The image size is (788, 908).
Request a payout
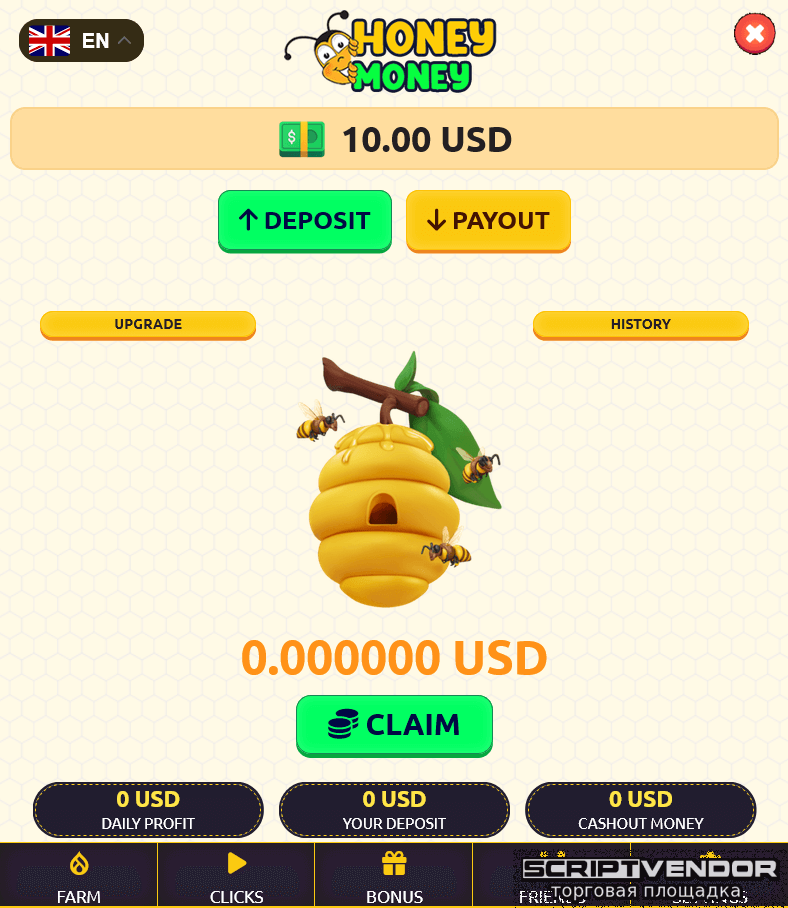click(488, 220)
